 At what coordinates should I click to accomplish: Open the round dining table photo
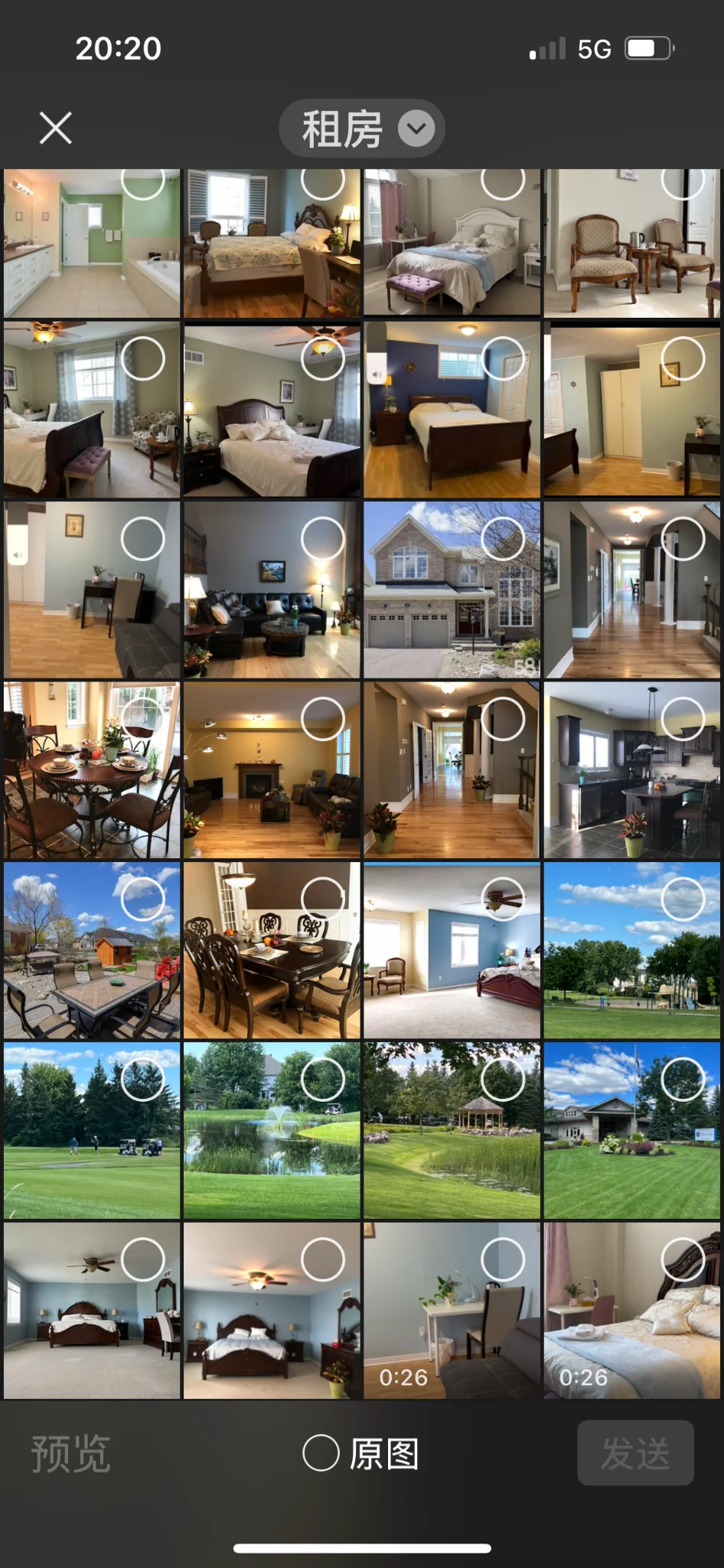click(92, 770)
